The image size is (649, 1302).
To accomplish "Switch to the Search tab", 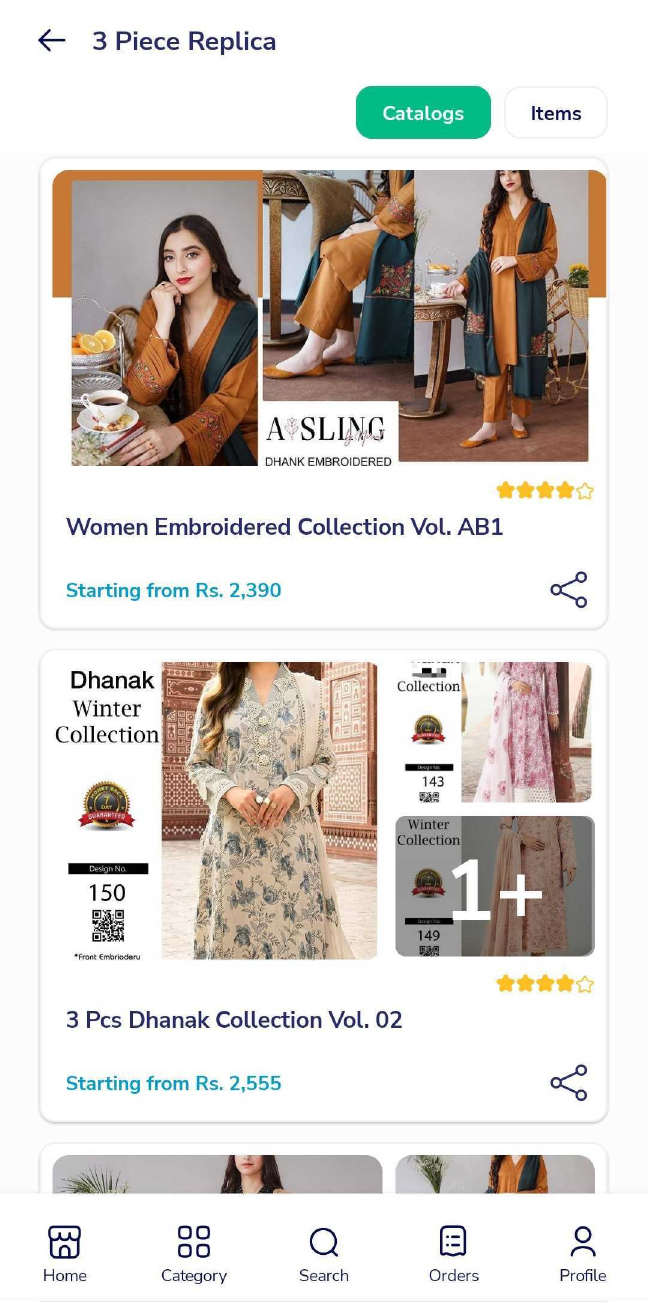I will pos(324,1254).
